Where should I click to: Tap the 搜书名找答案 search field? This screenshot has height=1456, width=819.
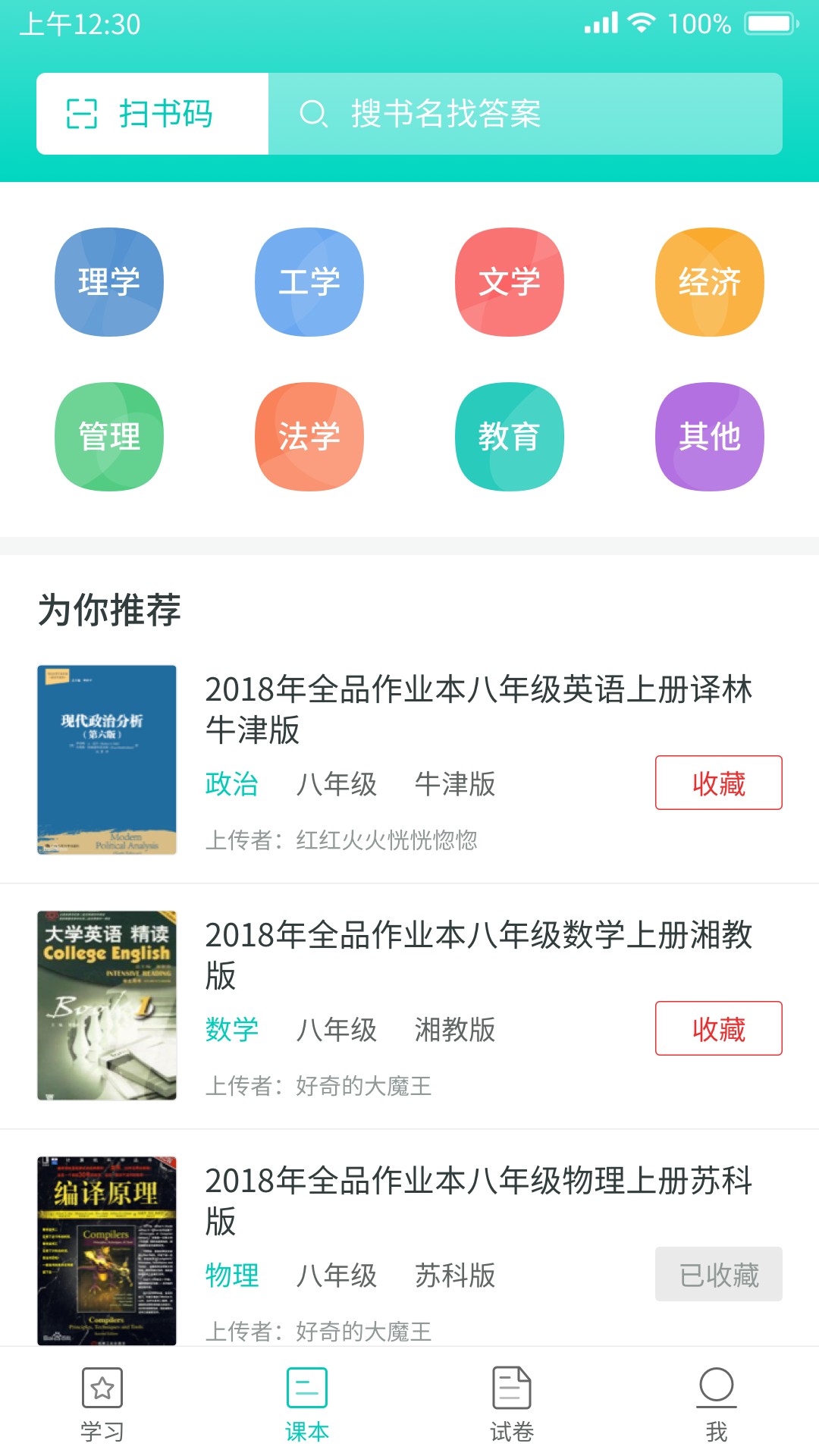coord(523,113)
